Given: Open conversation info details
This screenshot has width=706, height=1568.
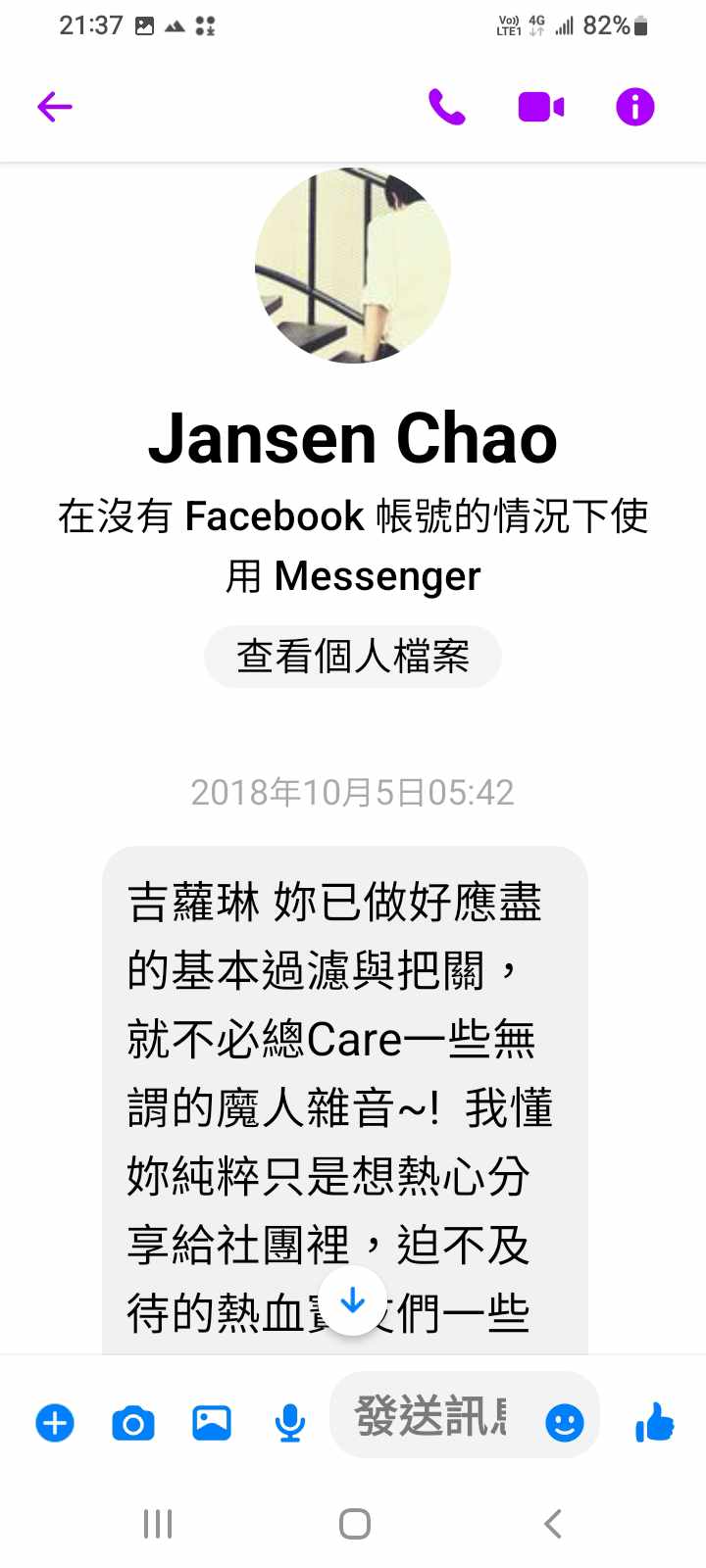Looking at the screenshot, I should tap(634, 107).
